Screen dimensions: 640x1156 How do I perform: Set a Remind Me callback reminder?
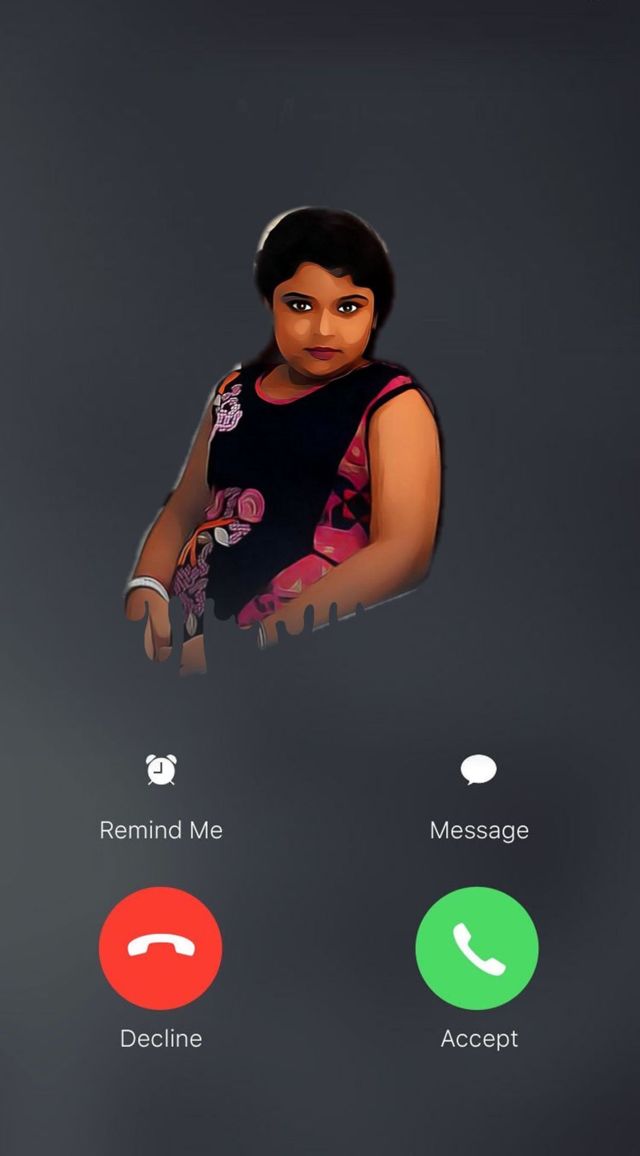pyautogui.click(x=161, y=771)
